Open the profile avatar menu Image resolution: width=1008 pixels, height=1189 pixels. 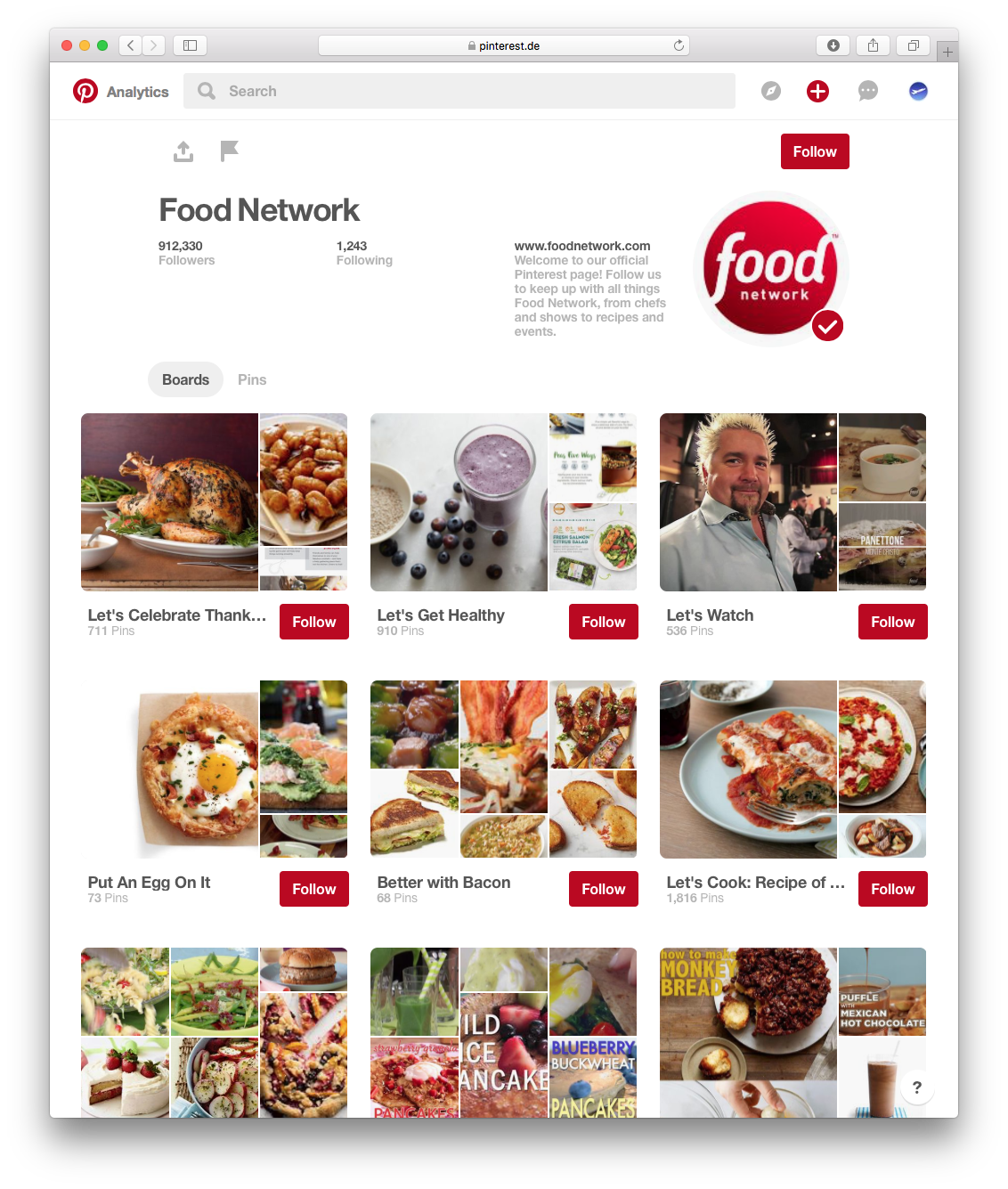point(918,91)
